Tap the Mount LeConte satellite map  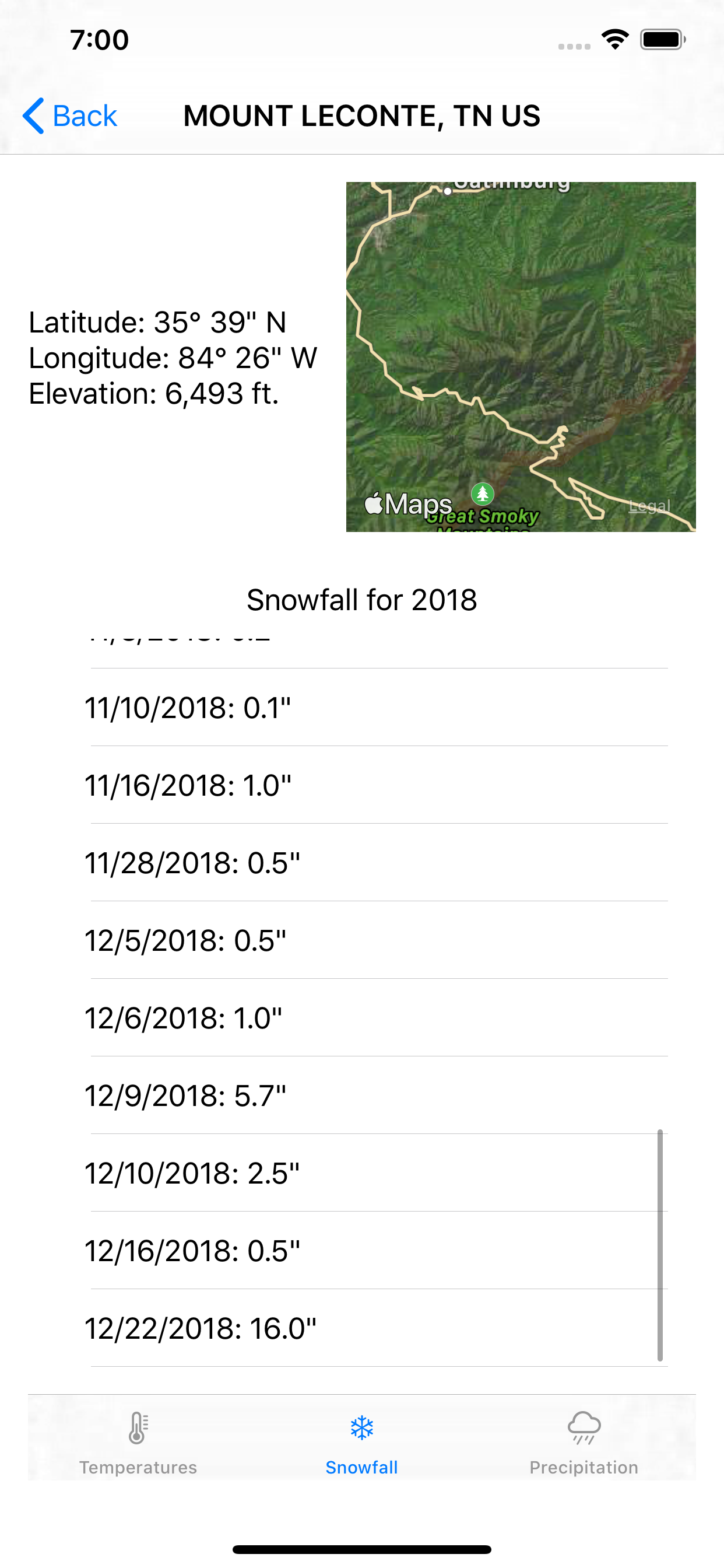521,356
